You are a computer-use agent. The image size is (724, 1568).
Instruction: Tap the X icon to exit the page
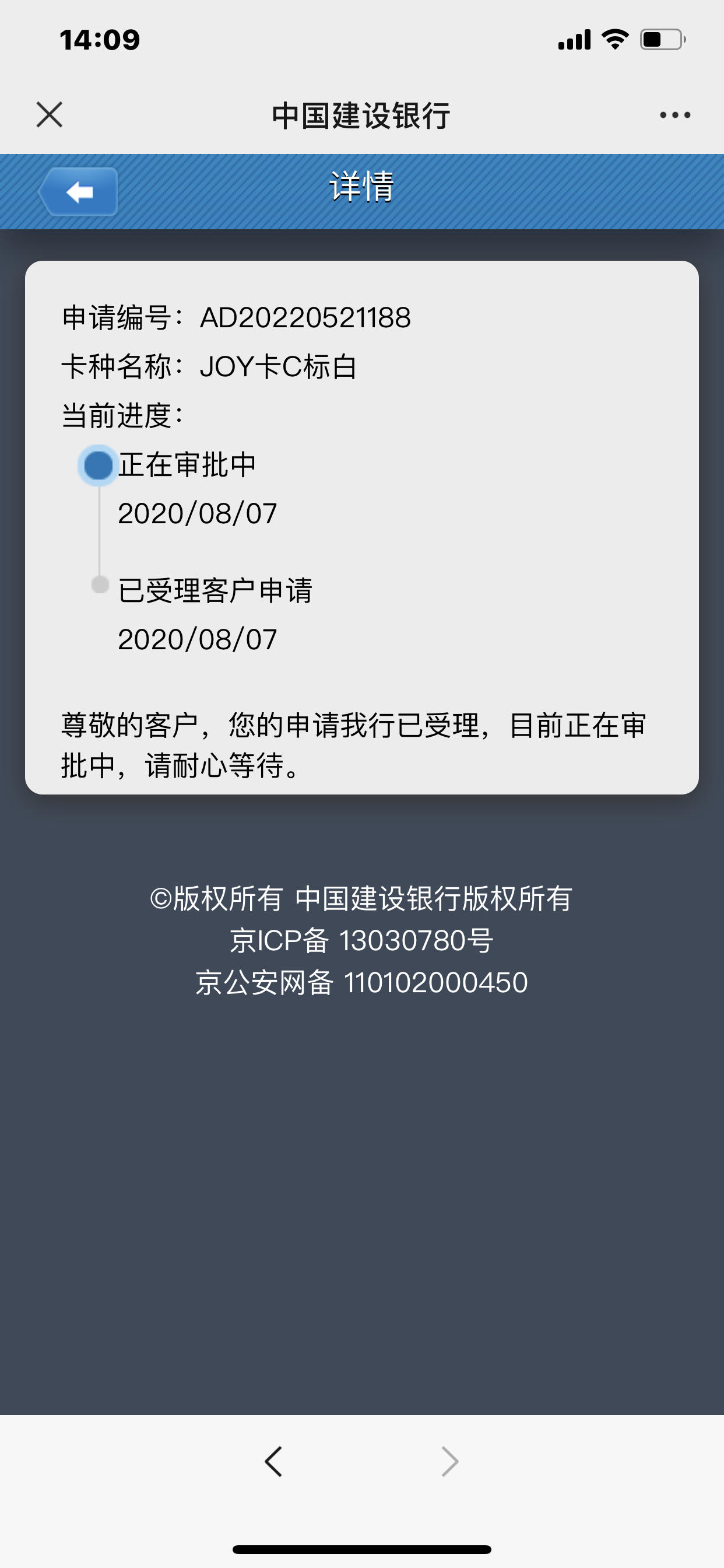click(48, 114)
